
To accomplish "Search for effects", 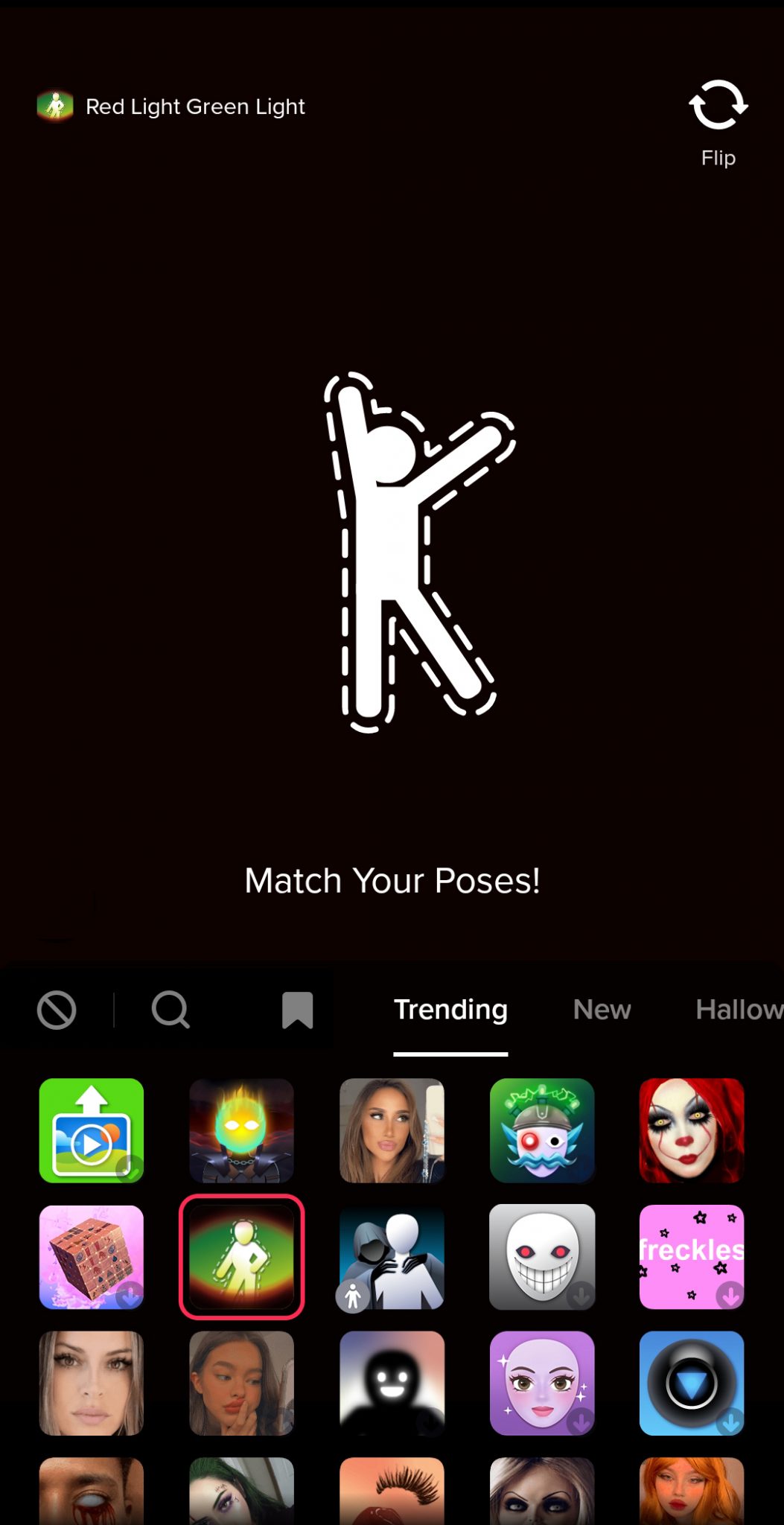I will 170,1010.
